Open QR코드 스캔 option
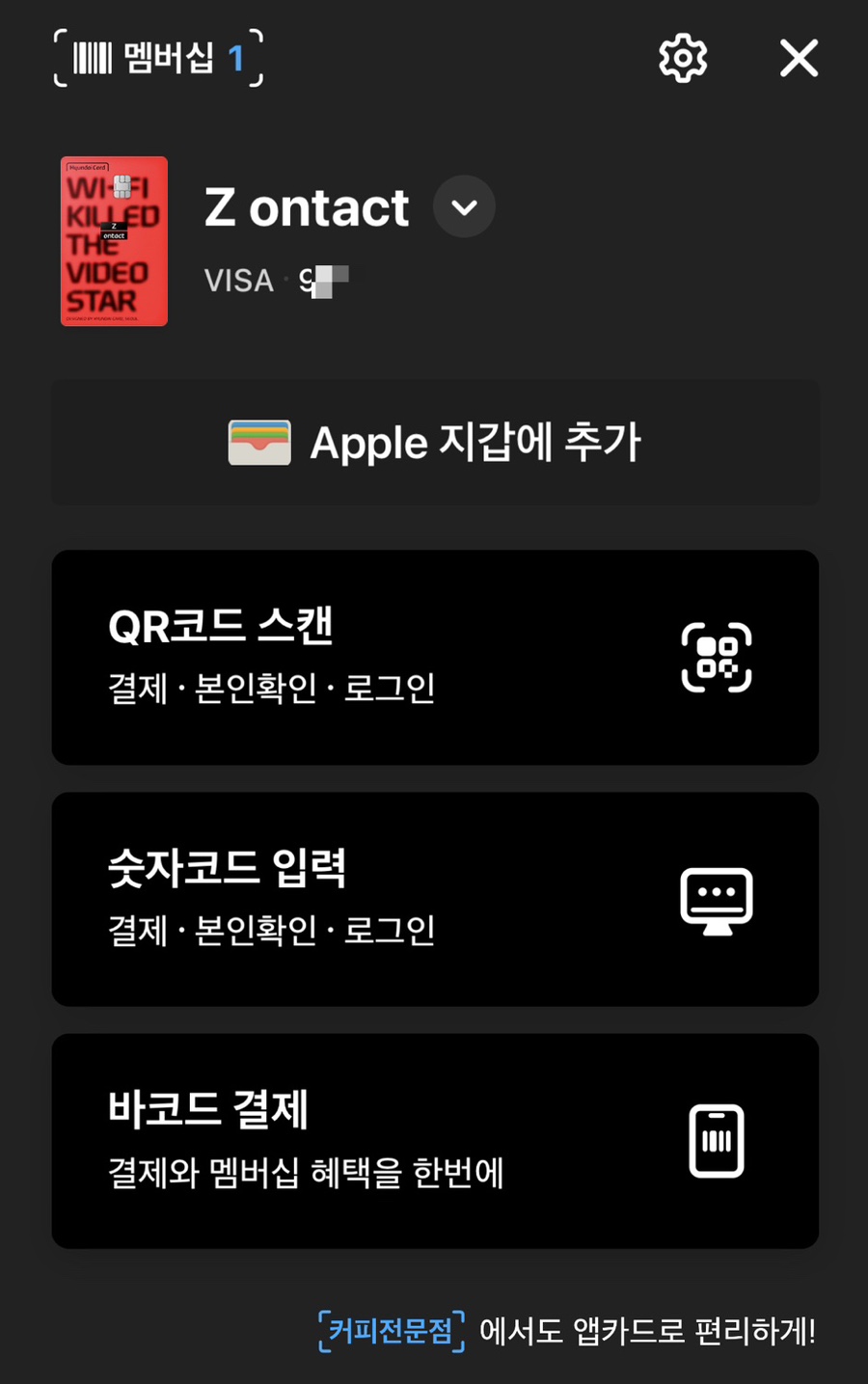 point(435,658)
